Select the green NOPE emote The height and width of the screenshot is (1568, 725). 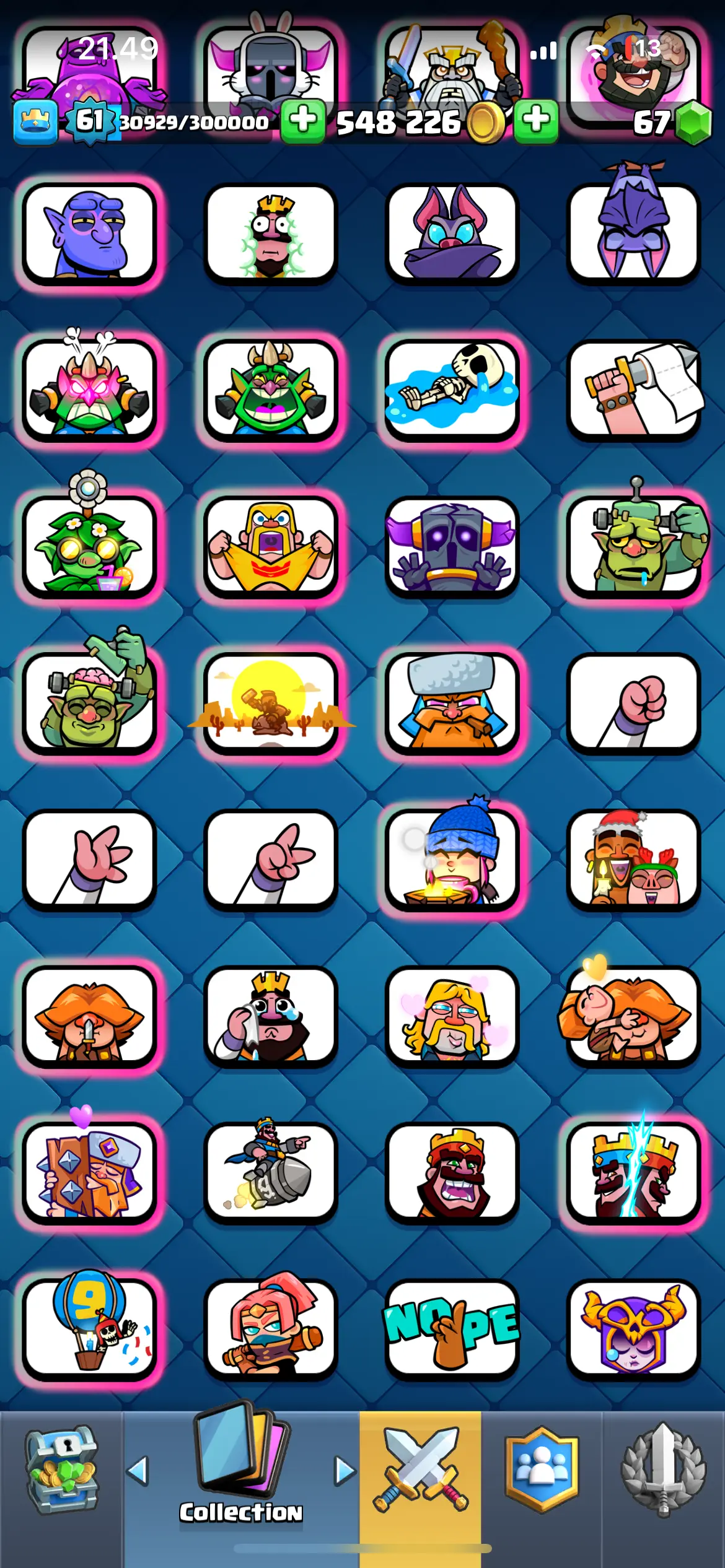coord(452,1326)
